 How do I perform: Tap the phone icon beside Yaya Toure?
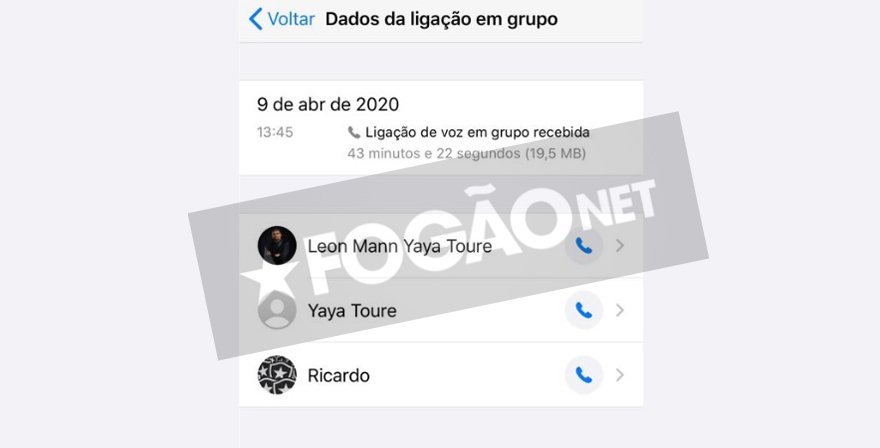click(x=584, y=311)
